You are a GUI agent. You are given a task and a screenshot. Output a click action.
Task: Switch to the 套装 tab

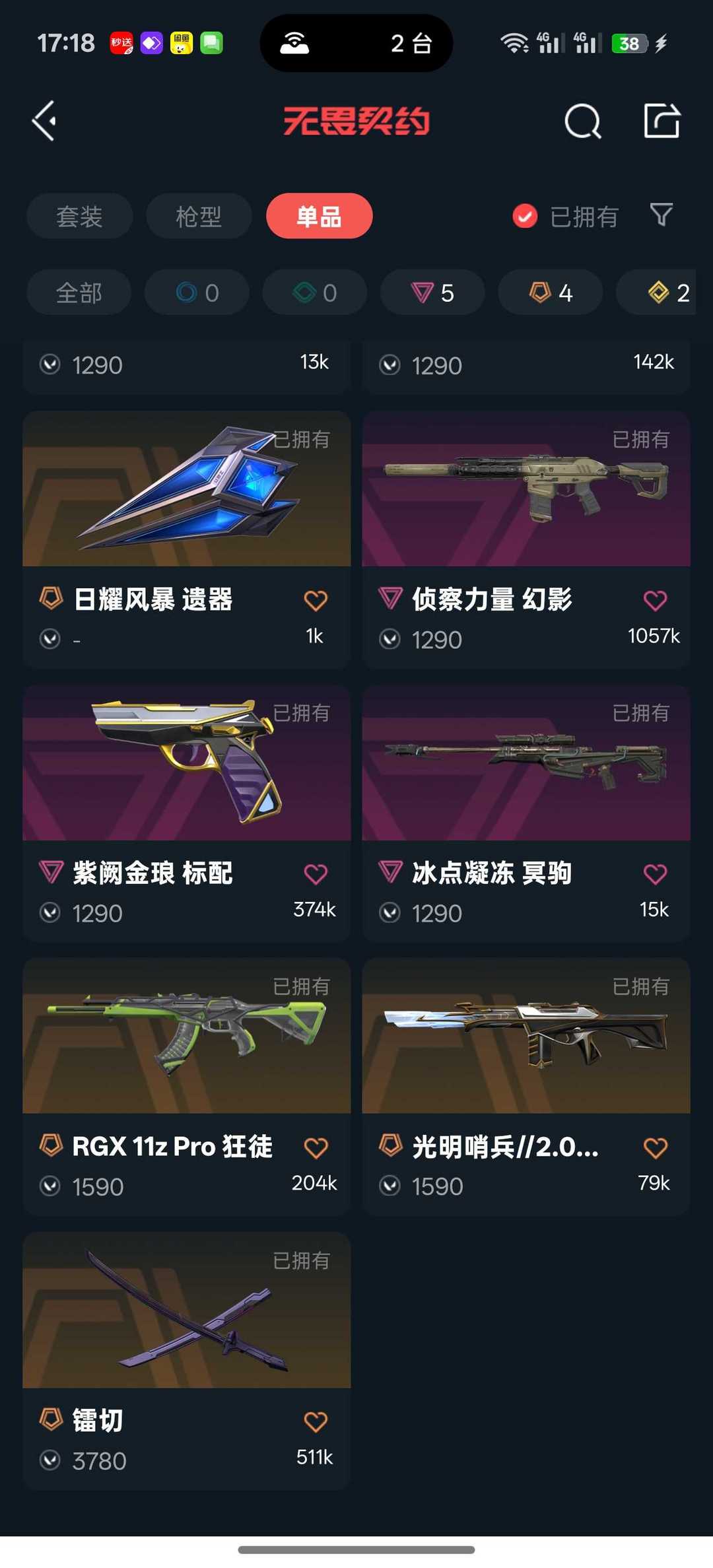tap(79, 216)
